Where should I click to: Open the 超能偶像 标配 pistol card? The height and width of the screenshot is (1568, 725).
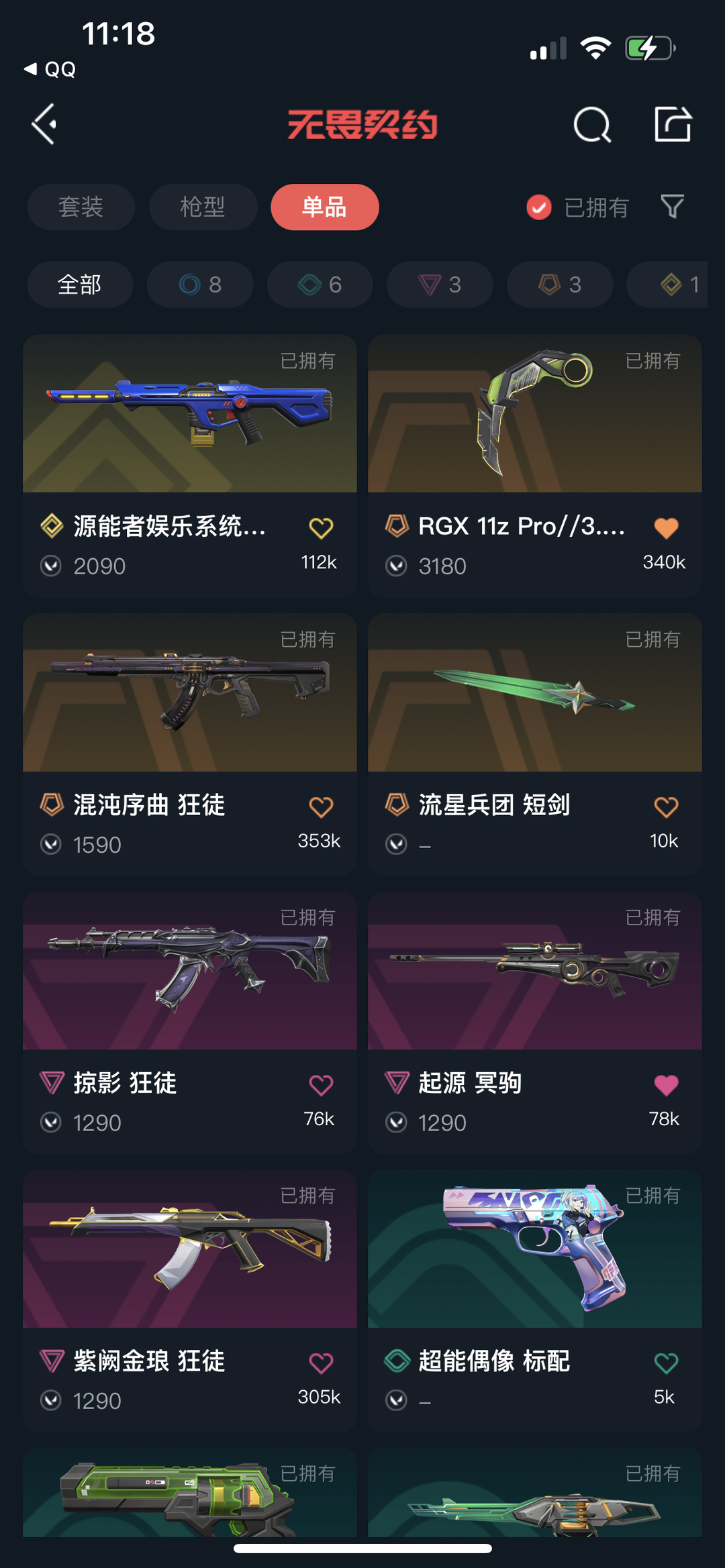[x=535, y=1301]
